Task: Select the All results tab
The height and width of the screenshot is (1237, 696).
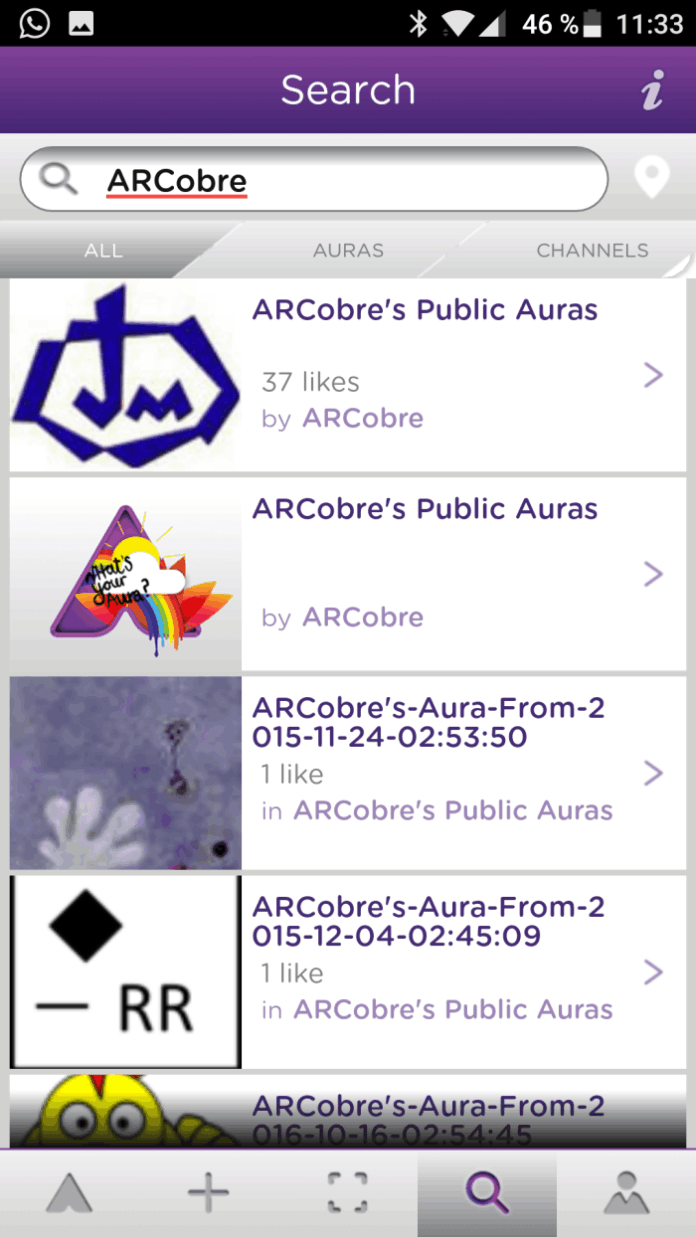Action: tap(103, 251)
